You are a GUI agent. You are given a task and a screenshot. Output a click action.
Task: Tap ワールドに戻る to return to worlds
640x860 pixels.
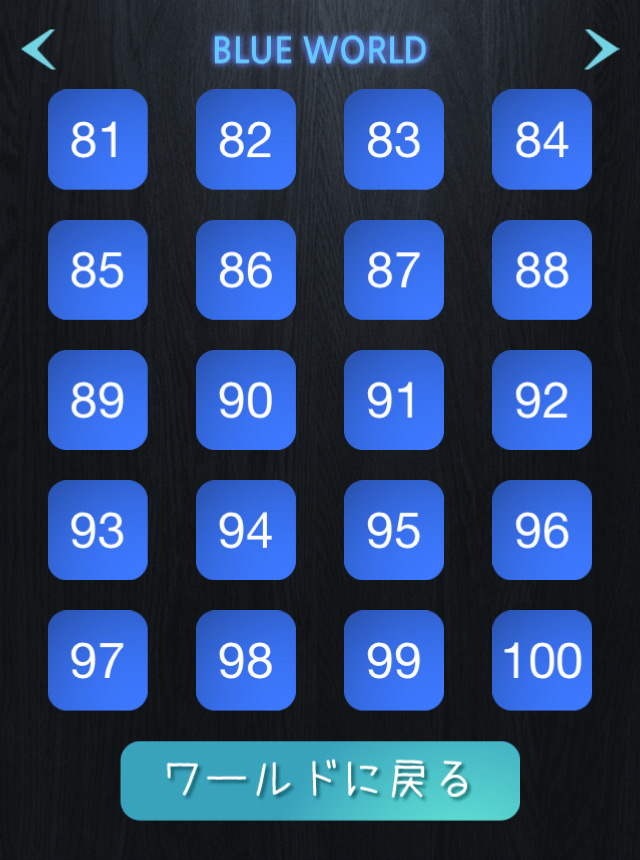(x=320, y=781)
